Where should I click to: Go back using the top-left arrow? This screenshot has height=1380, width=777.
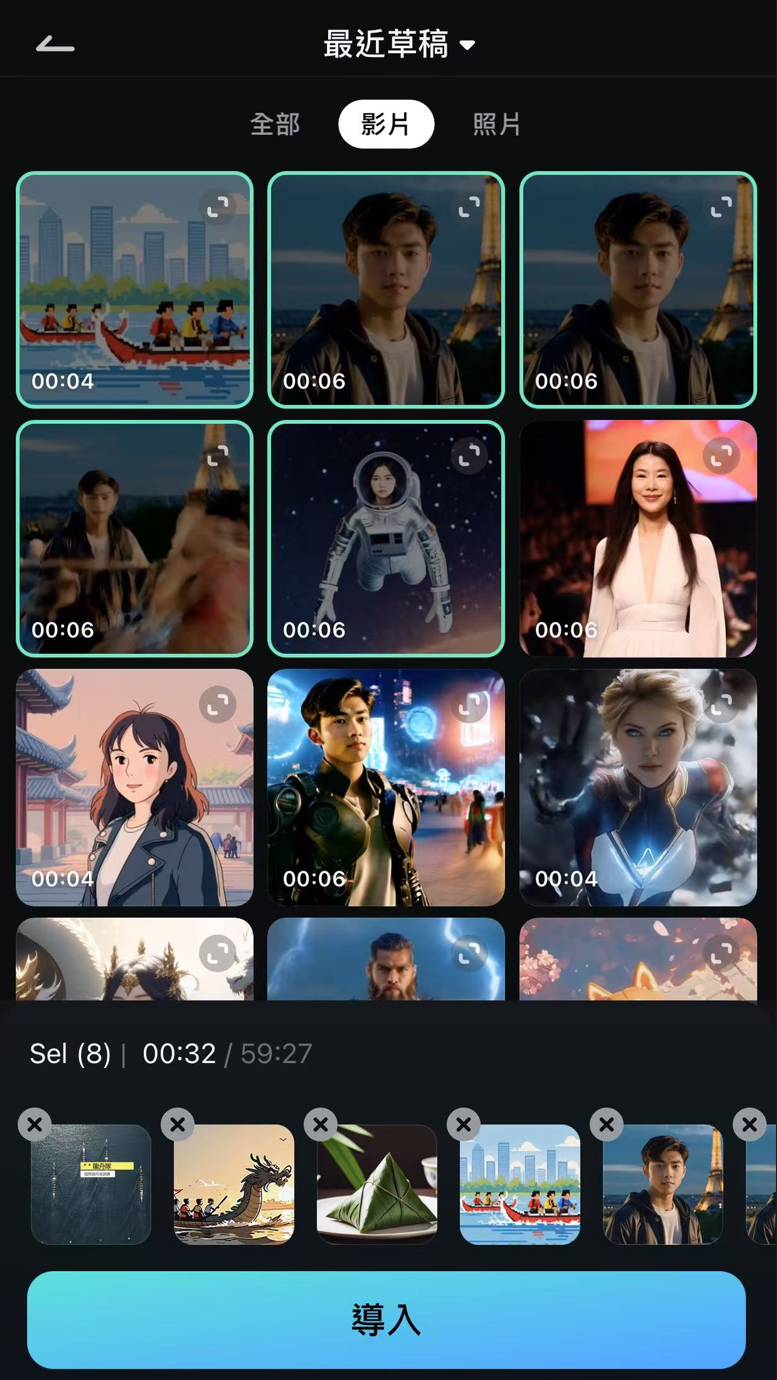point(55,45)
